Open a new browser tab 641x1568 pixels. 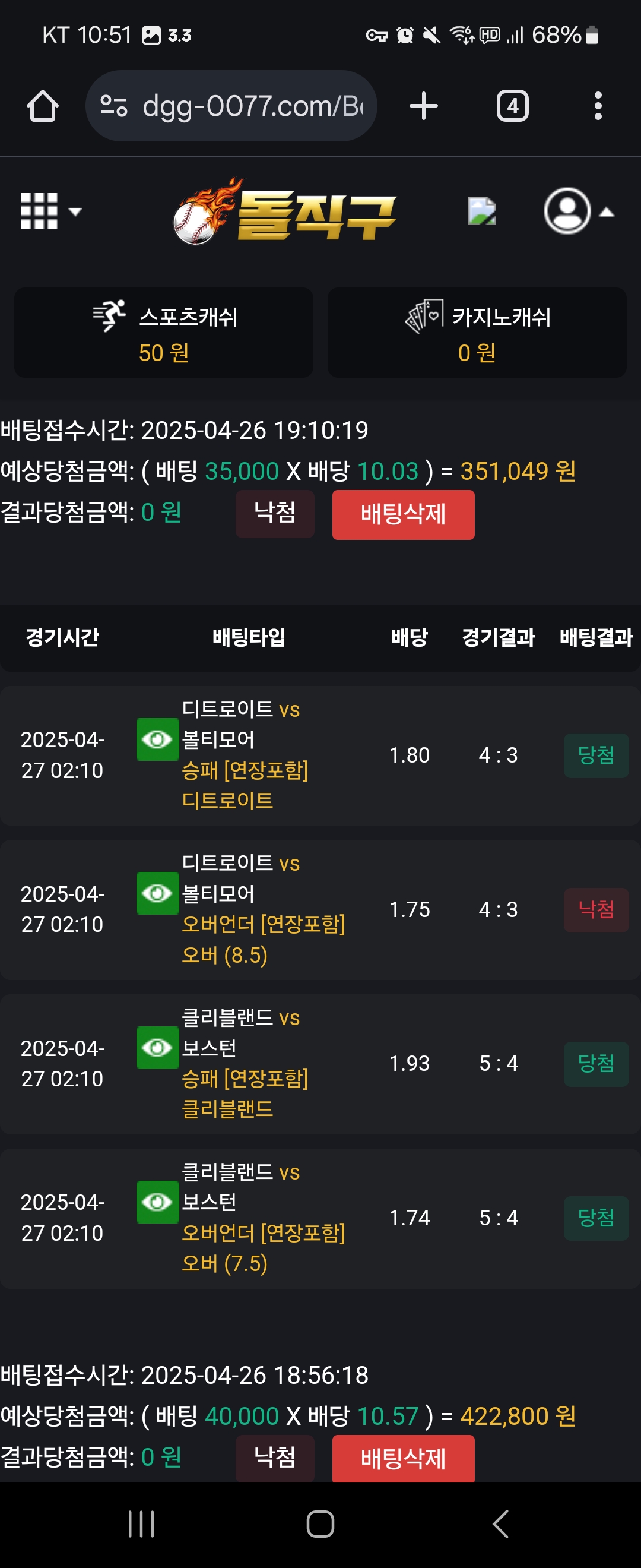[423, 106]
